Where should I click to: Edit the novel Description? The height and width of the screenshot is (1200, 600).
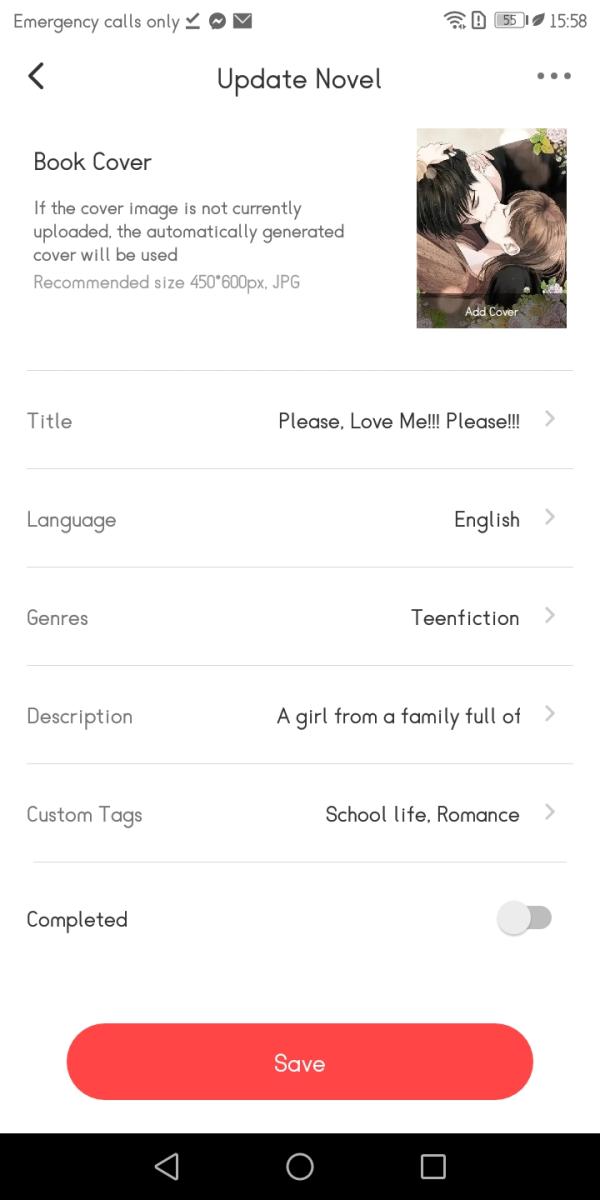(x=300, y=716)
